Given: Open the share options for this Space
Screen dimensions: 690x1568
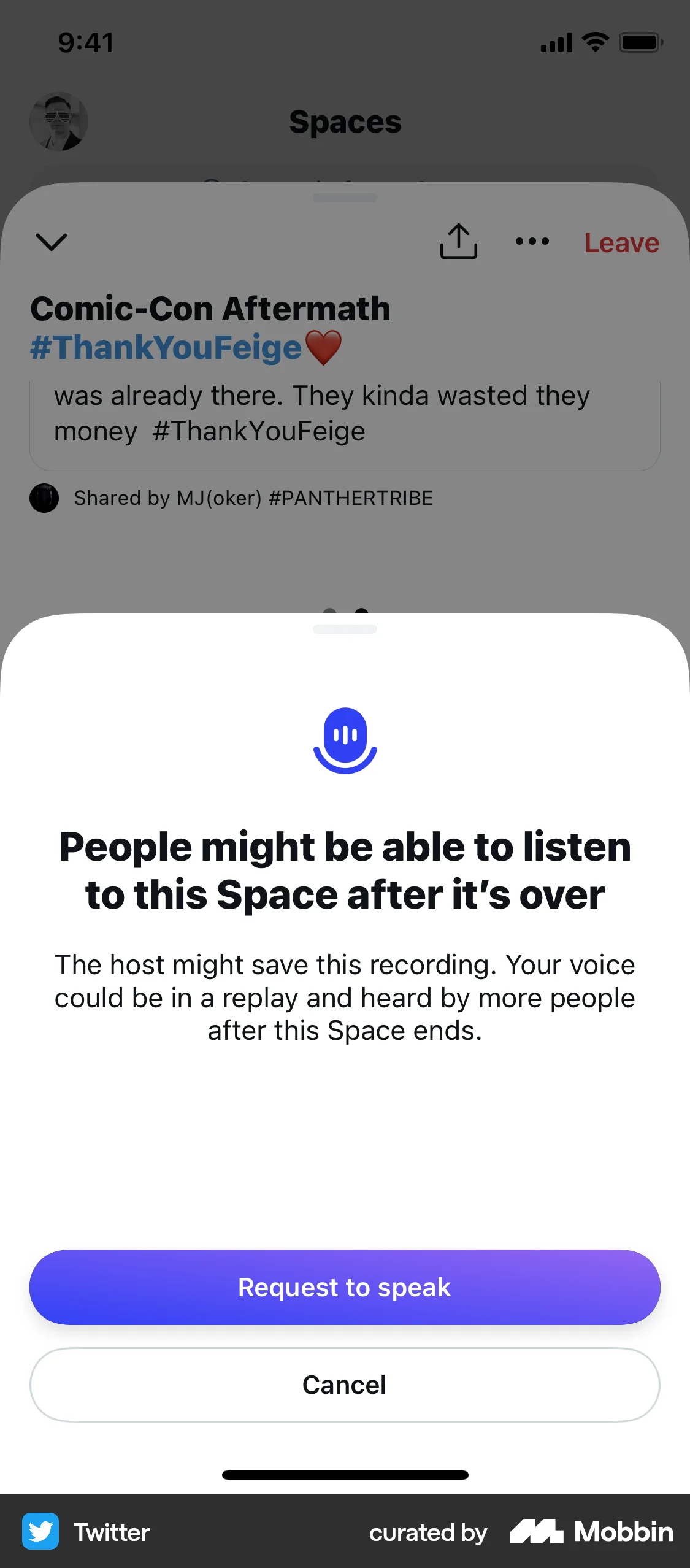Looking at the screenshot, I should [x=458, y=241].
